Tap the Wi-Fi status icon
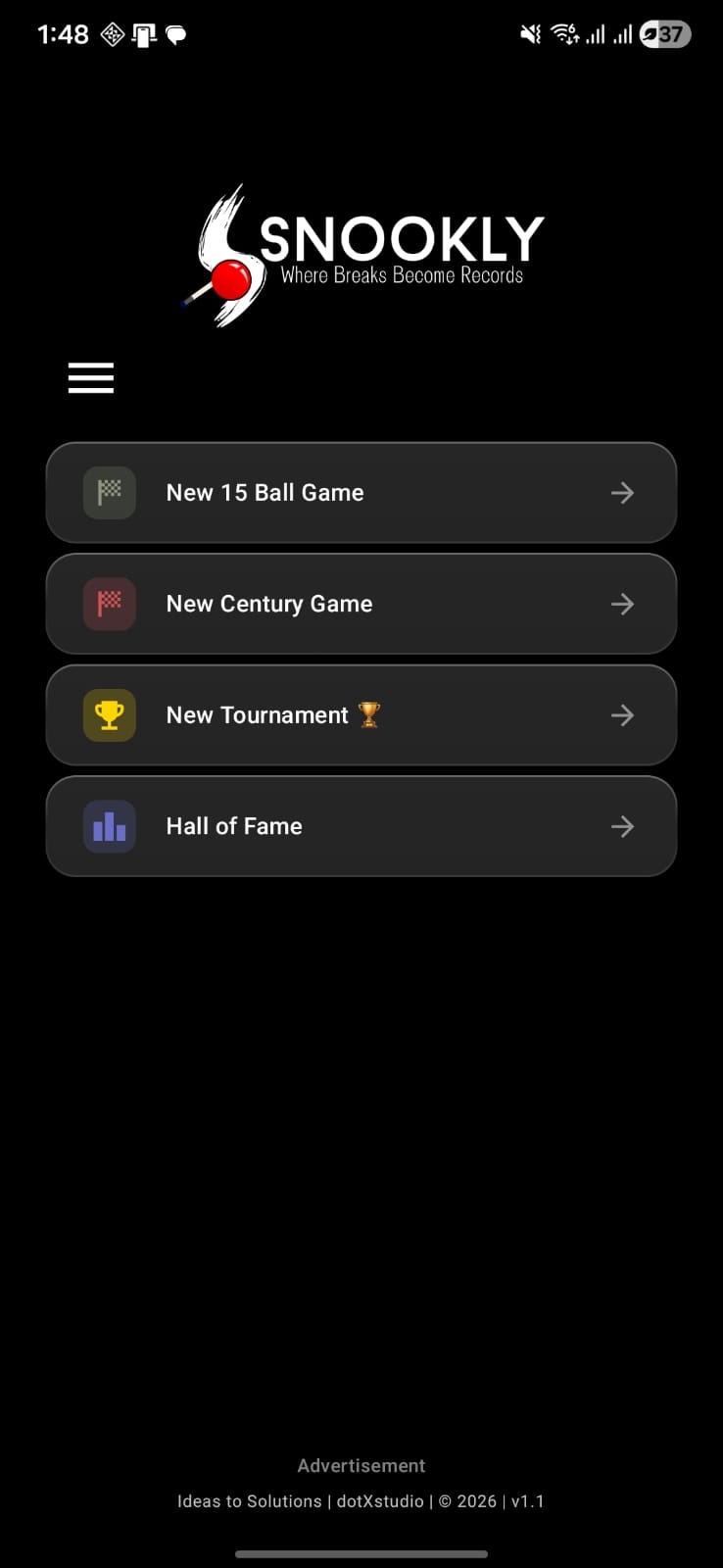 coord(564,34)
